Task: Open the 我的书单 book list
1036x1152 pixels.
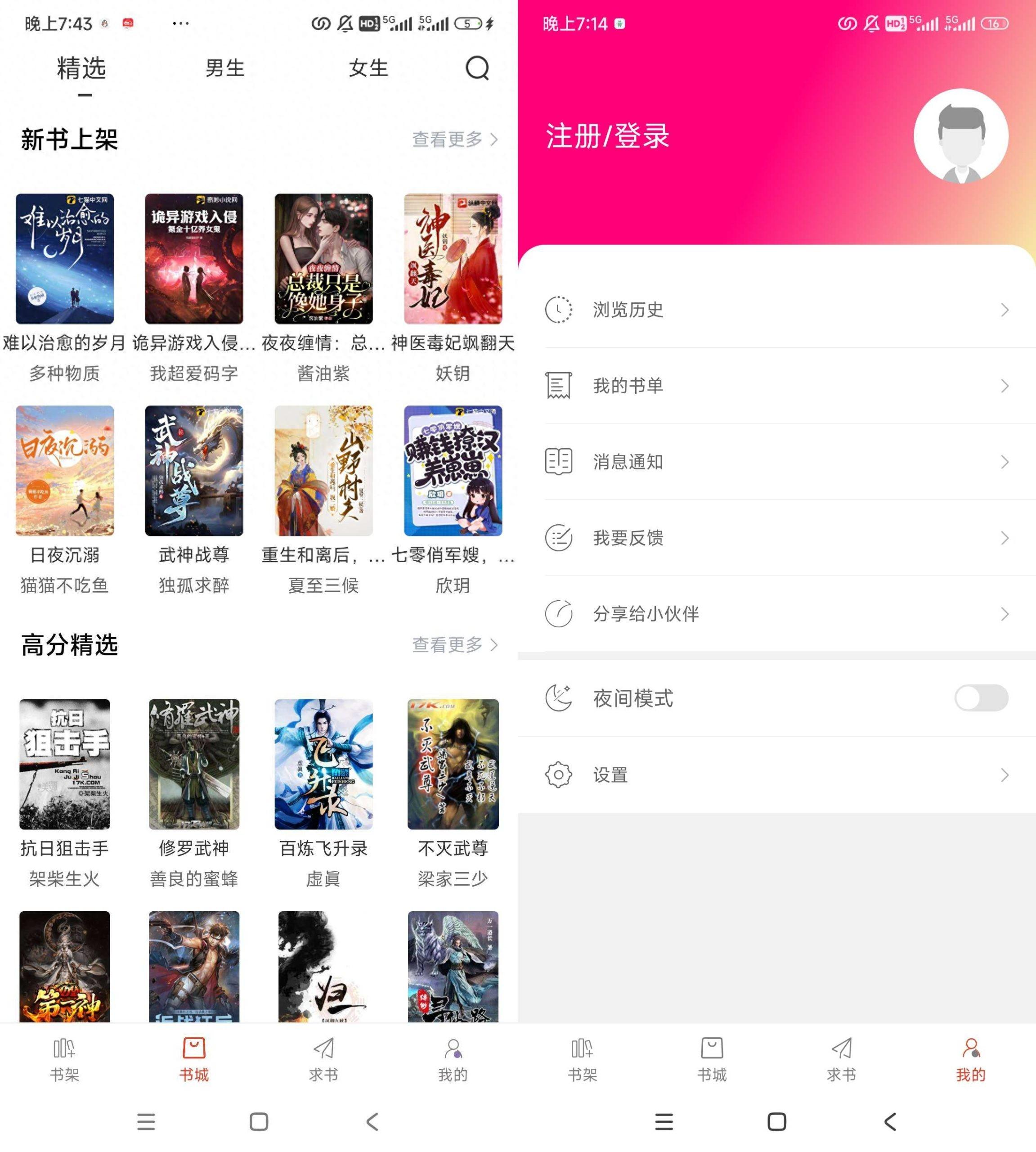Action: click(628, 386)
